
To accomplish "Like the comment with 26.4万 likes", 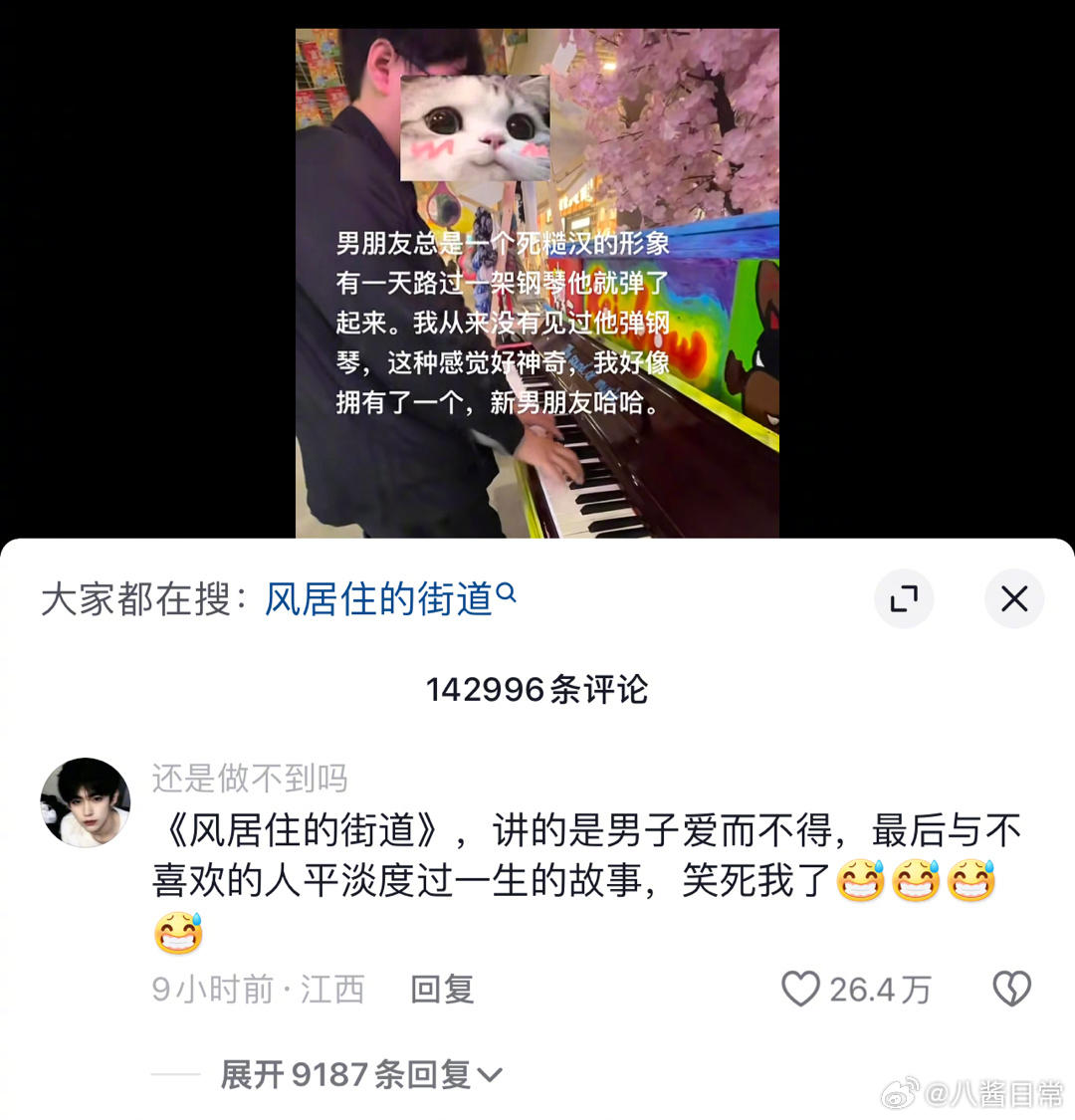I will 800,989.
